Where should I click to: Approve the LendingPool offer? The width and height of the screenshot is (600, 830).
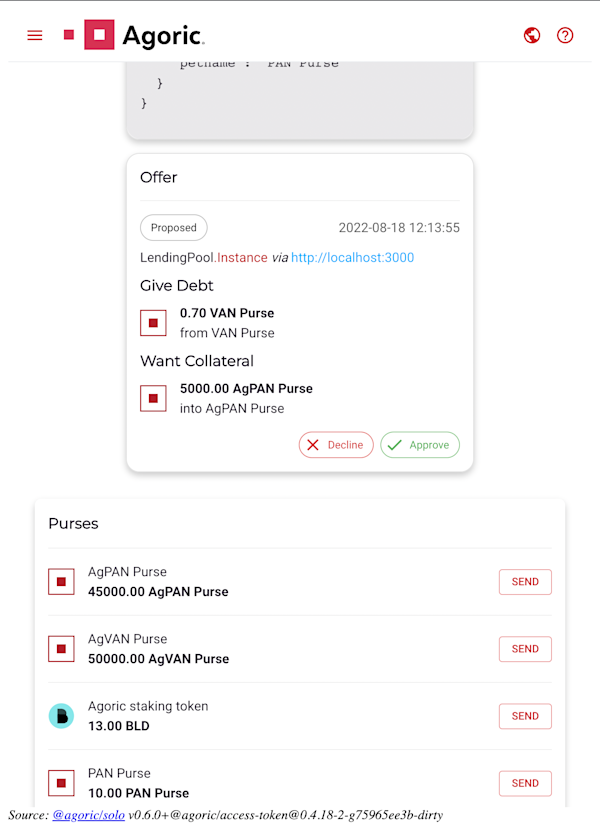(x=420, y=445)
